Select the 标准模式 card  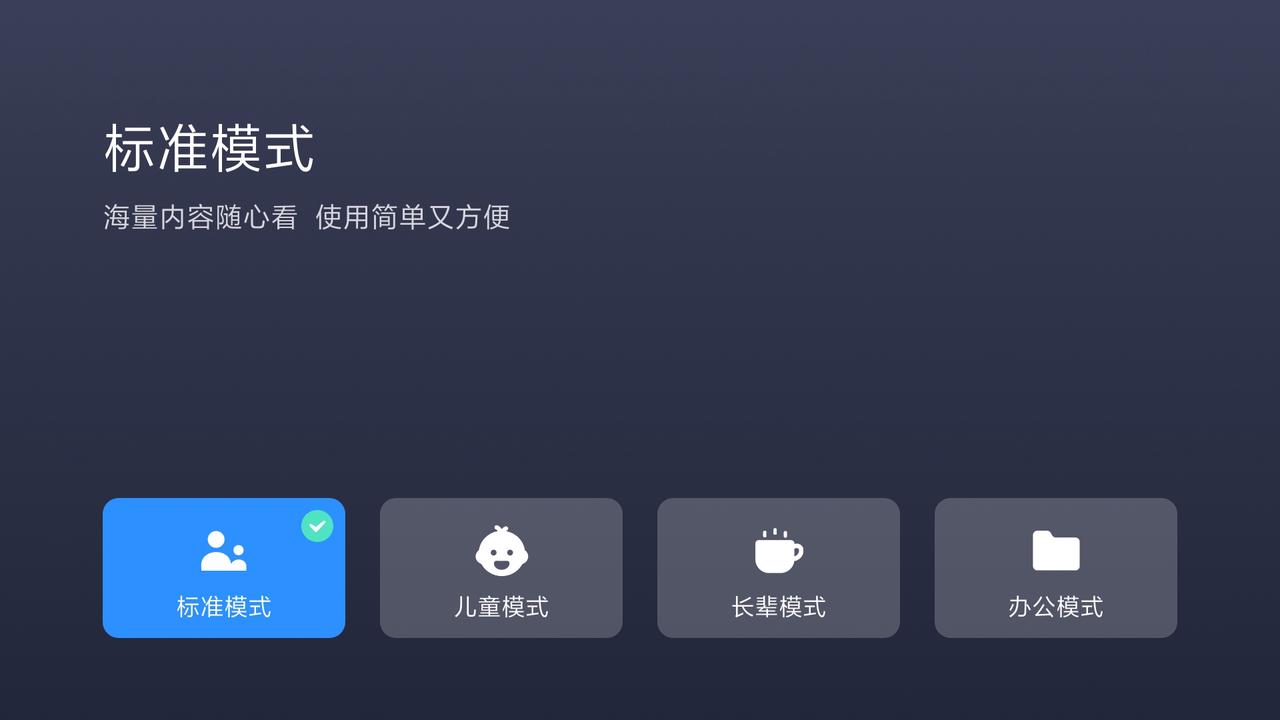224,568
